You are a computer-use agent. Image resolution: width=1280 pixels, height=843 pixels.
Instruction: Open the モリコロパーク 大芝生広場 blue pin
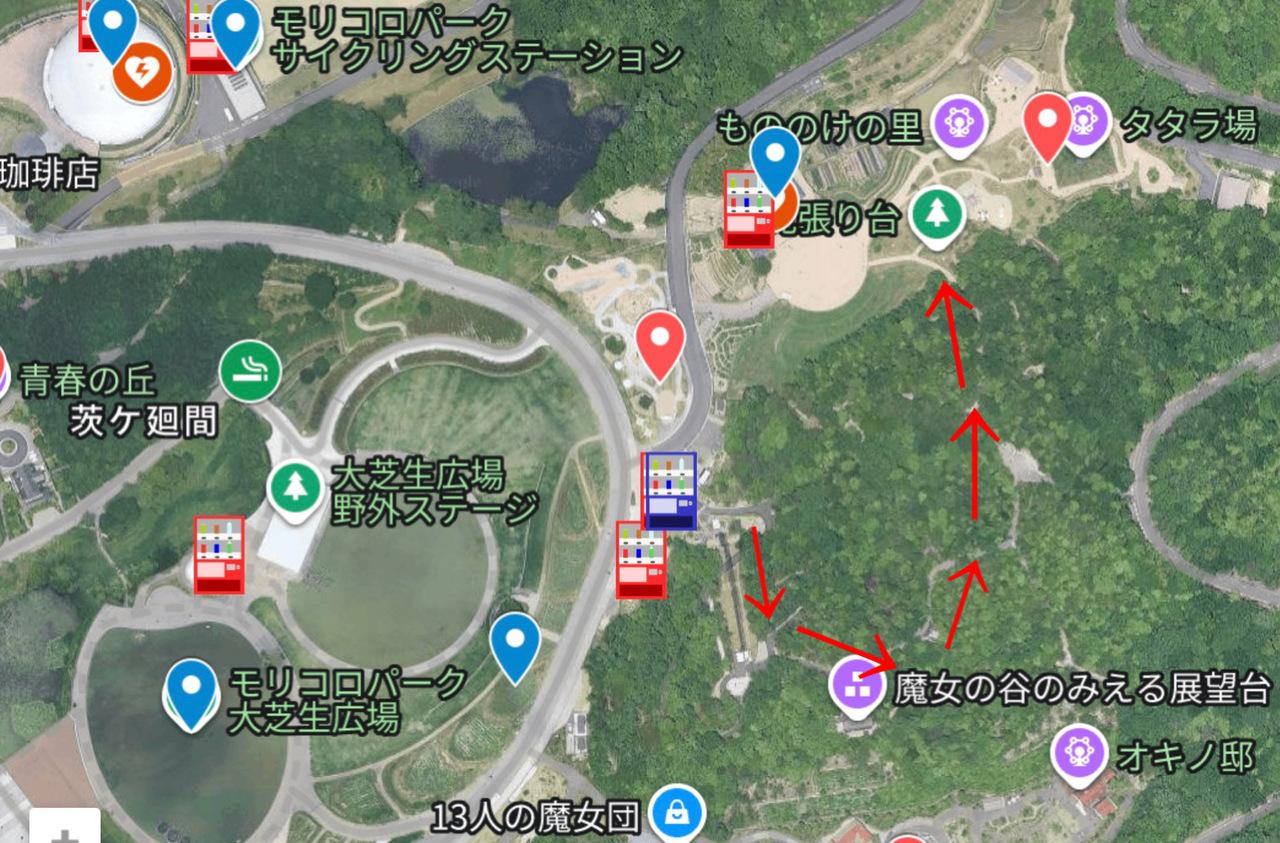pyautogui.click(x=191, y=694)
